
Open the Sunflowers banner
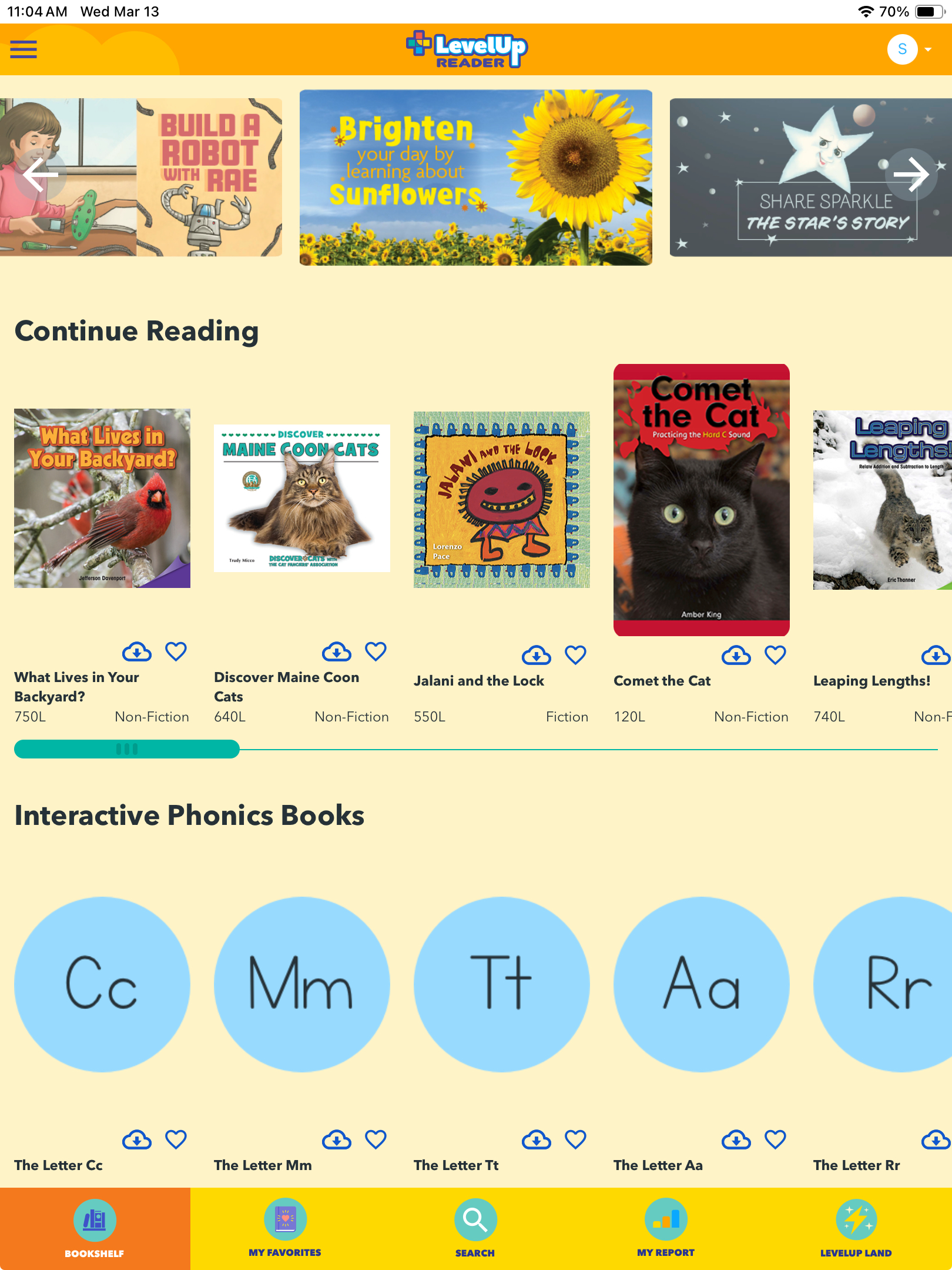click(x=475, y=178)
